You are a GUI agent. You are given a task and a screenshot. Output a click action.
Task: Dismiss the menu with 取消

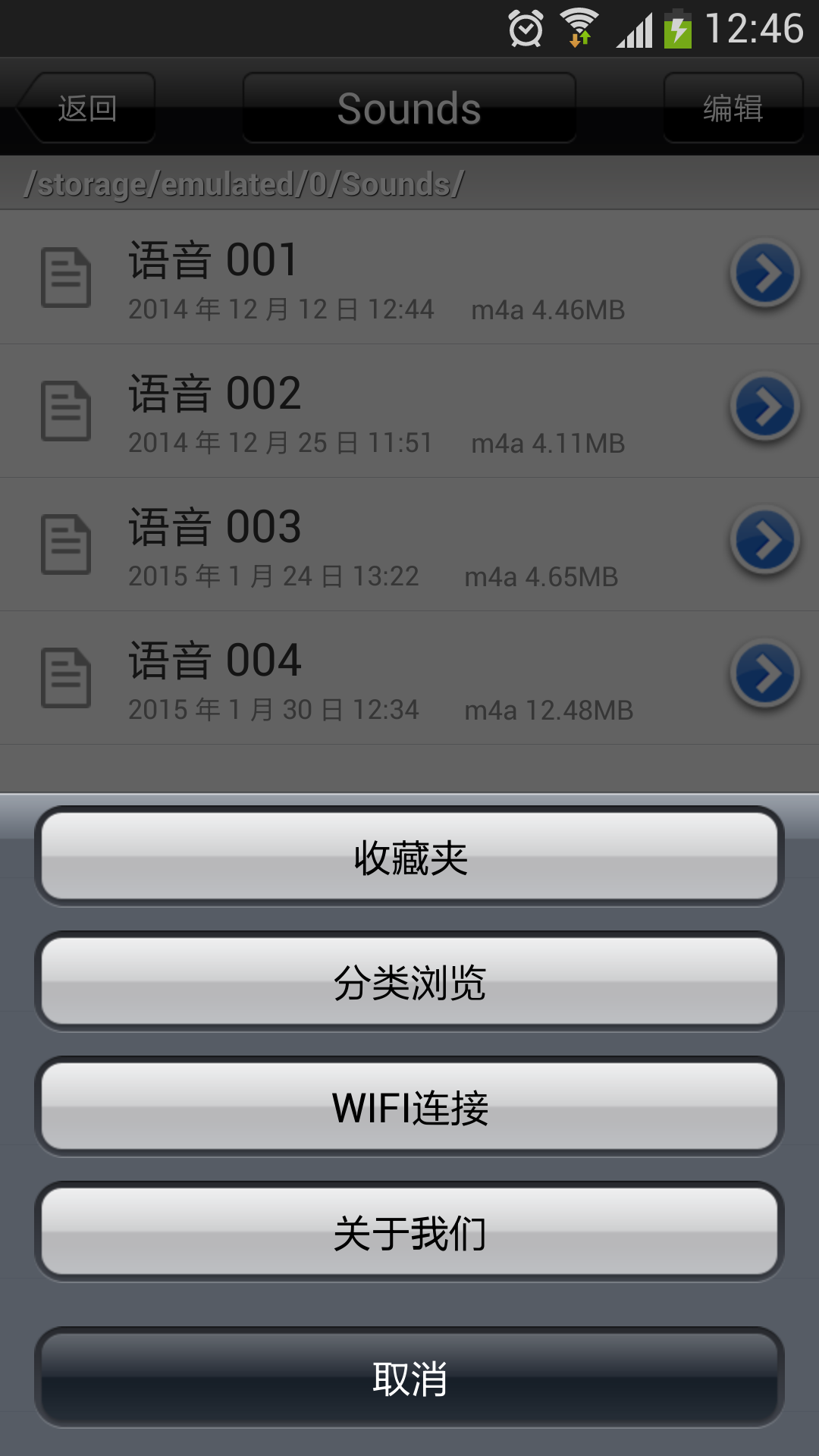tap(409, 1378)
